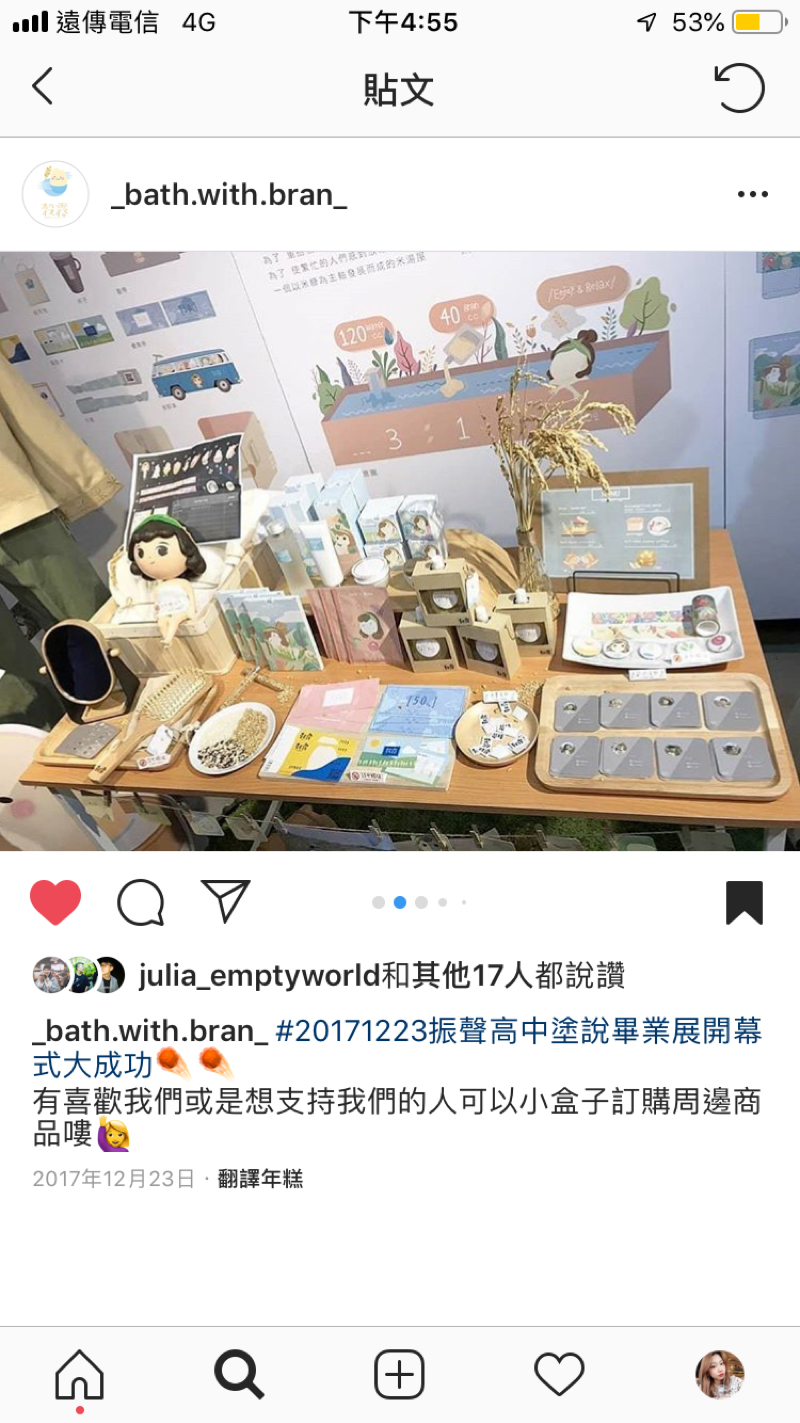Open activity notifications via the heart icon
This screenshot has width=800, height=1423.
tap(560, 1374)
